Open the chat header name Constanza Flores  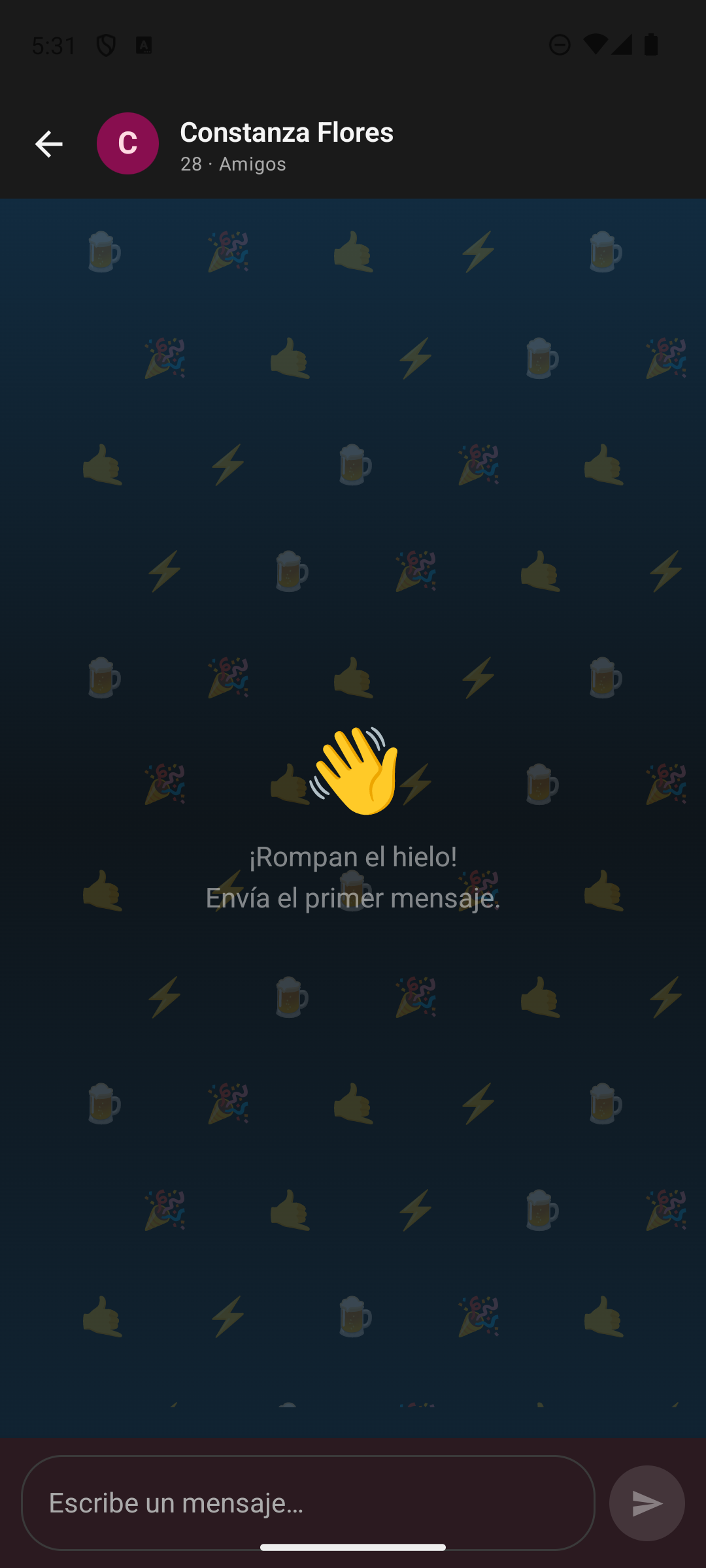pos(286,132)
